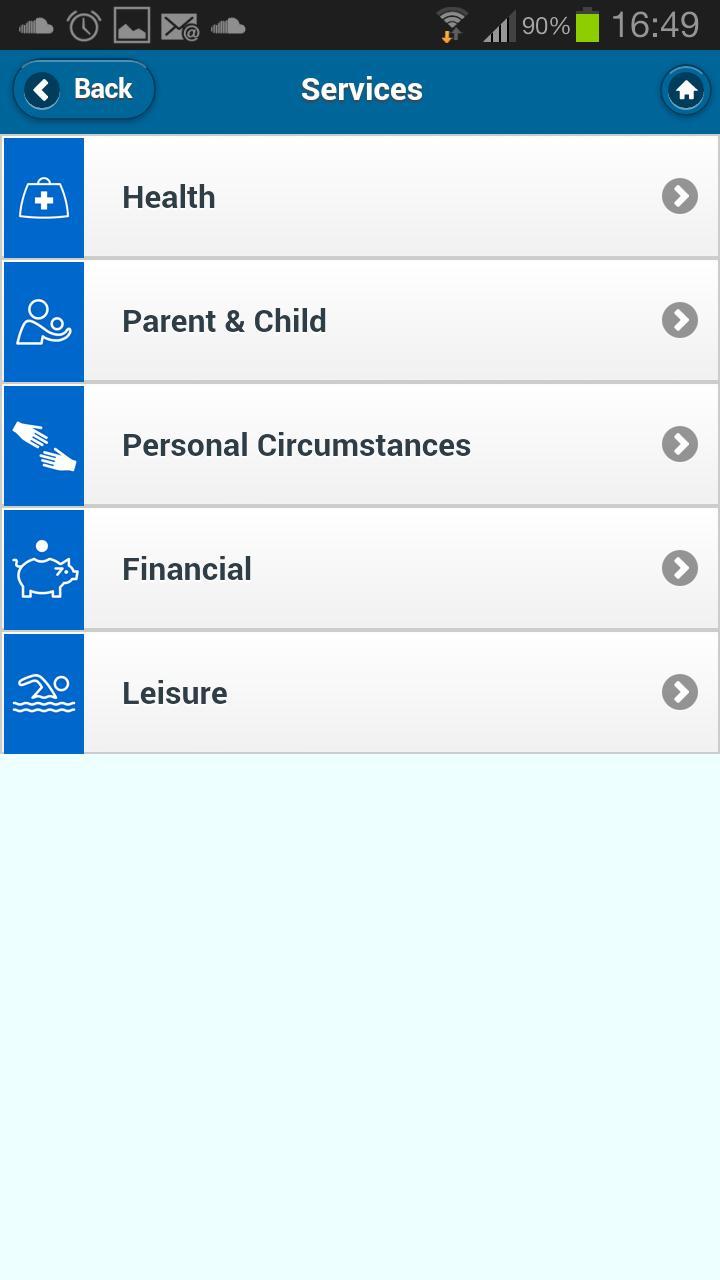The width and height of the screenshot is (720, 1280).
Task: Open Parent & Child using the arrow chevron
Action: 679,320
